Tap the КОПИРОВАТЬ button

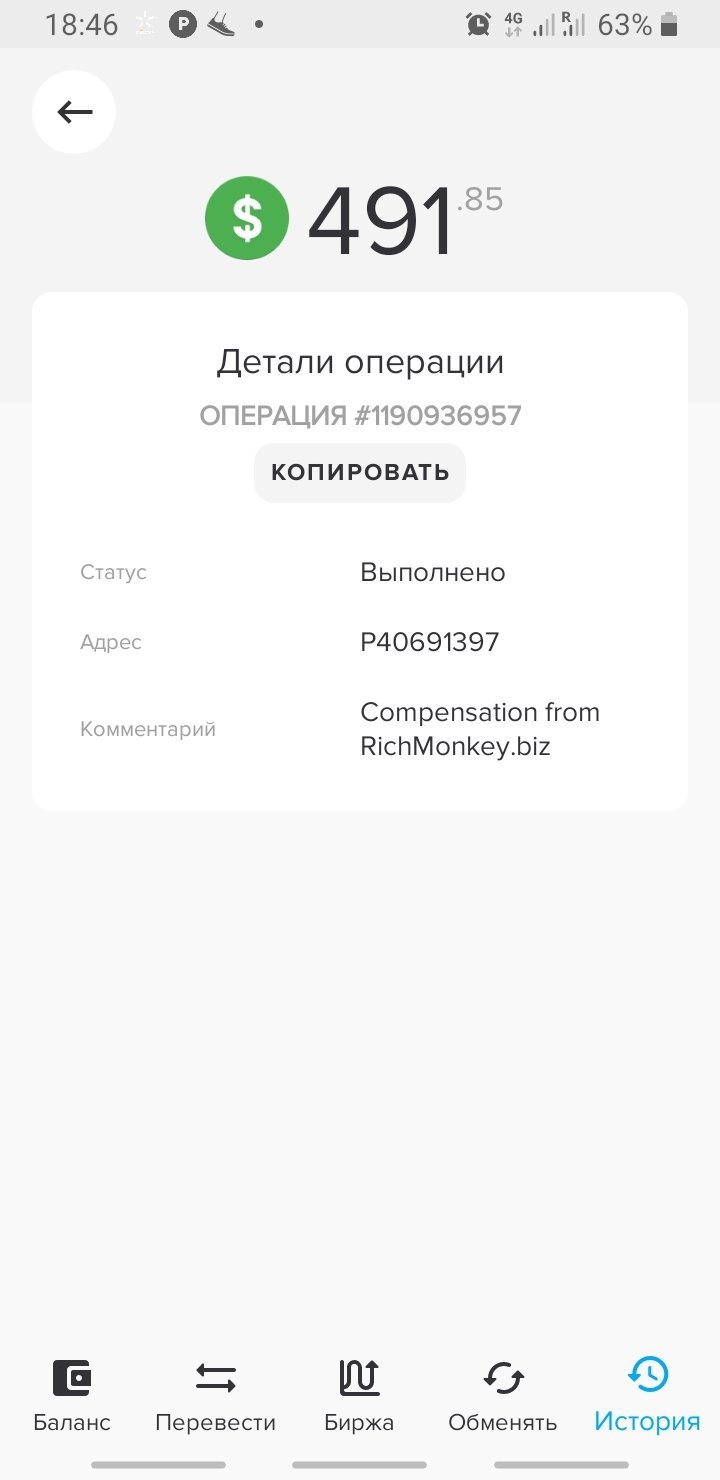click(x=360, y=473)
